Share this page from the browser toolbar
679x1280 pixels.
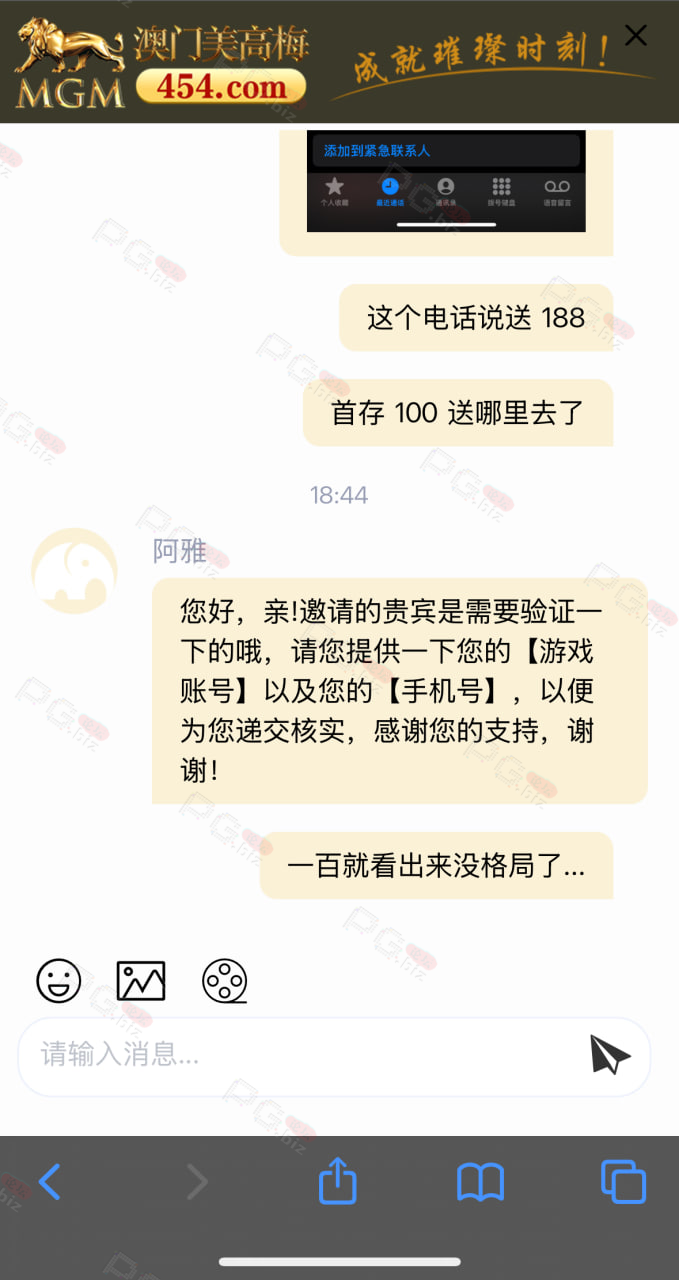(338, 1180)
